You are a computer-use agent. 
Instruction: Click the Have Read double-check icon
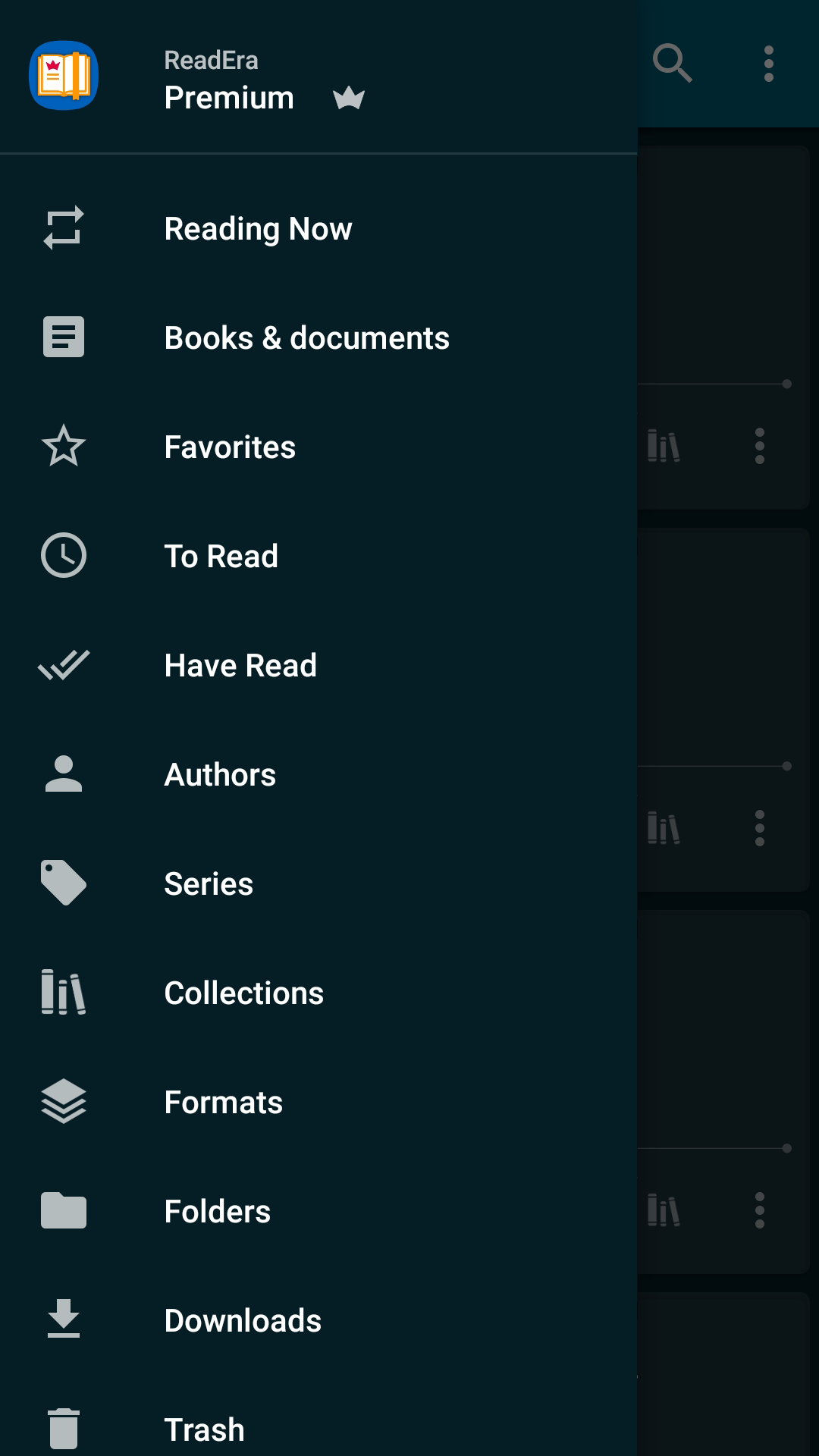point(63,665)
